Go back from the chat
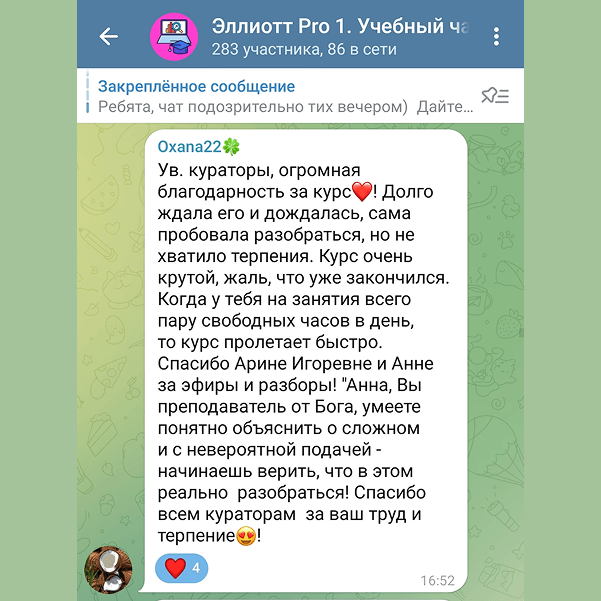Image resolution: width=601 pixels, height=601 pixels. [108, 37]
